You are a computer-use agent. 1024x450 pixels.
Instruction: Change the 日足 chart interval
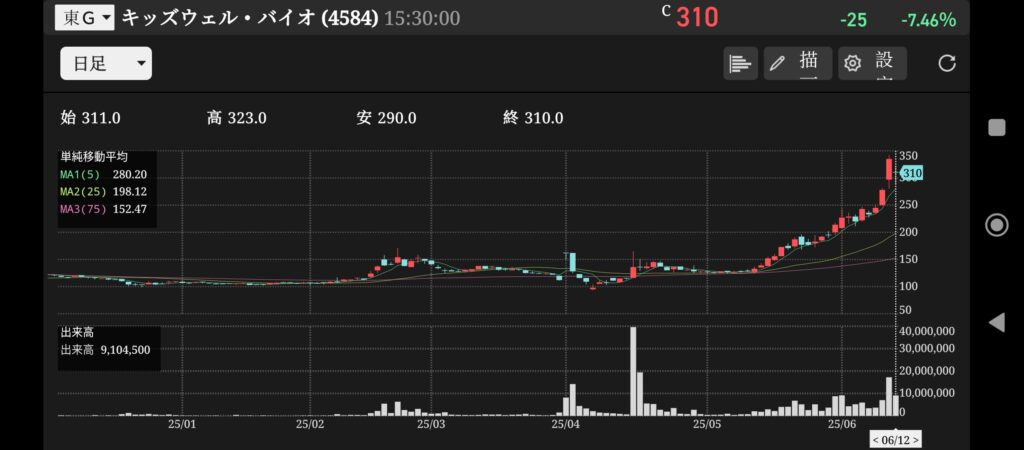(x=106, y=64)
